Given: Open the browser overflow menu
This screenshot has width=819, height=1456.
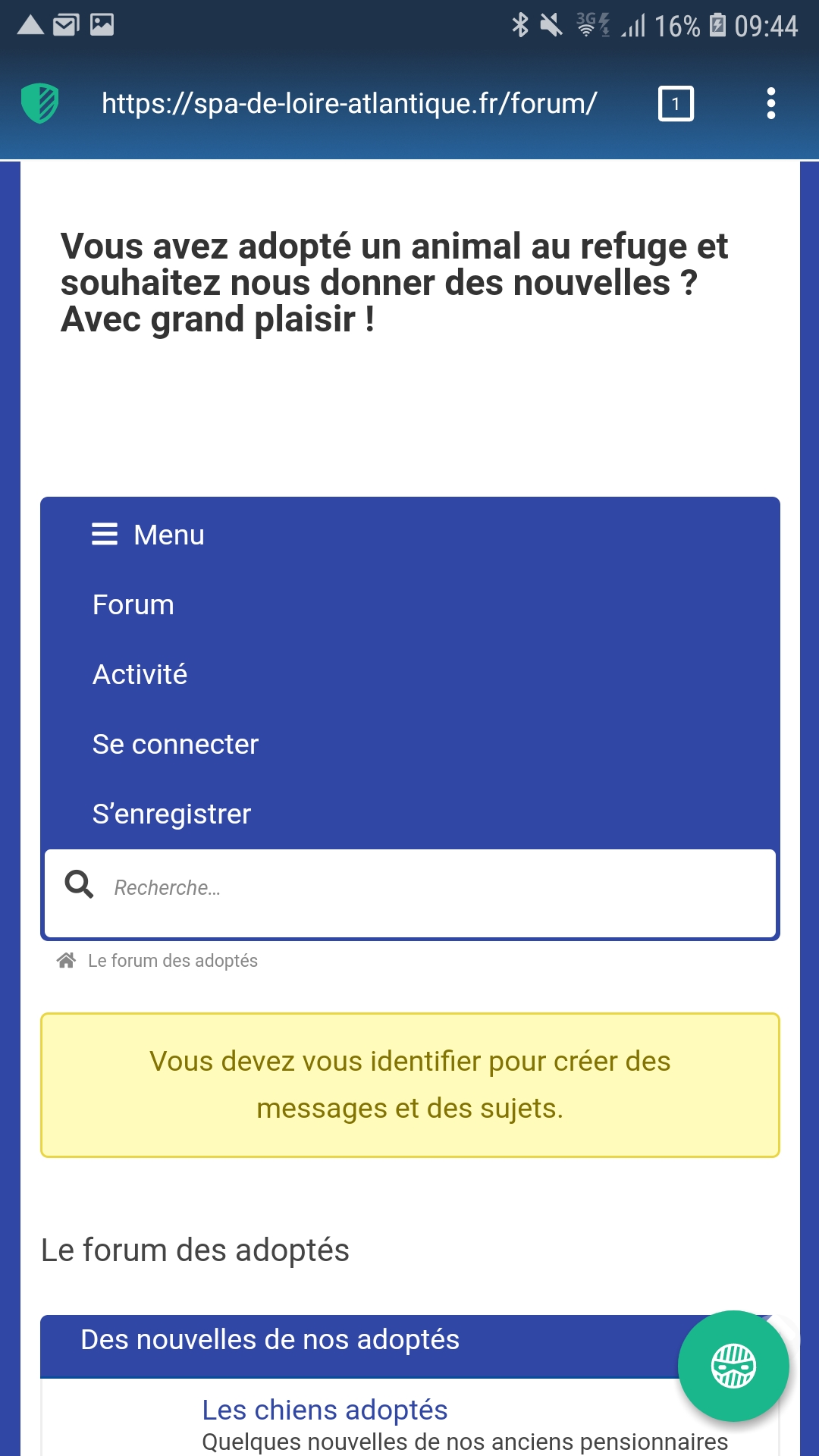Looking at the screenshot, I should tap(771, 104).
